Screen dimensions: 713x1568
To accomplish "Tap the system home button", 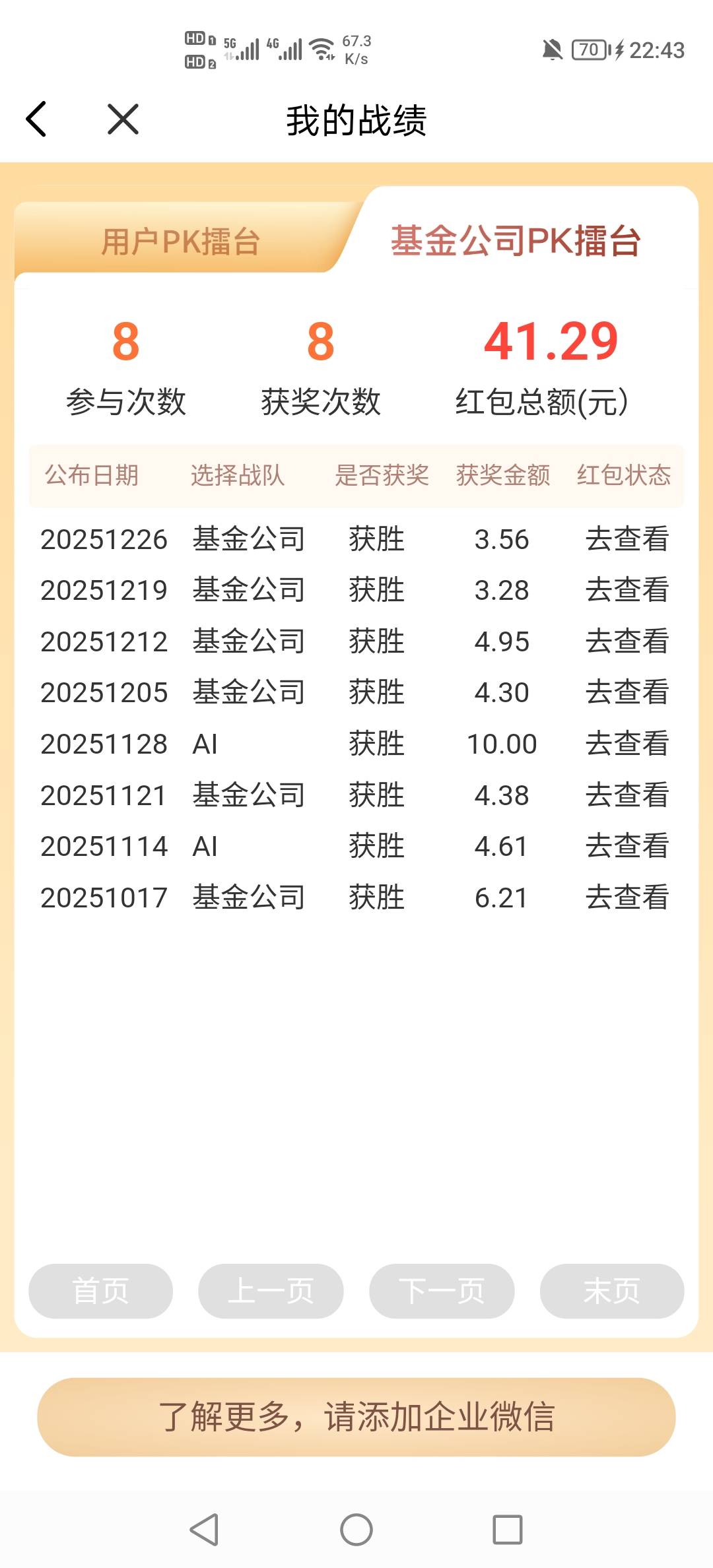I will [356, 1529].
